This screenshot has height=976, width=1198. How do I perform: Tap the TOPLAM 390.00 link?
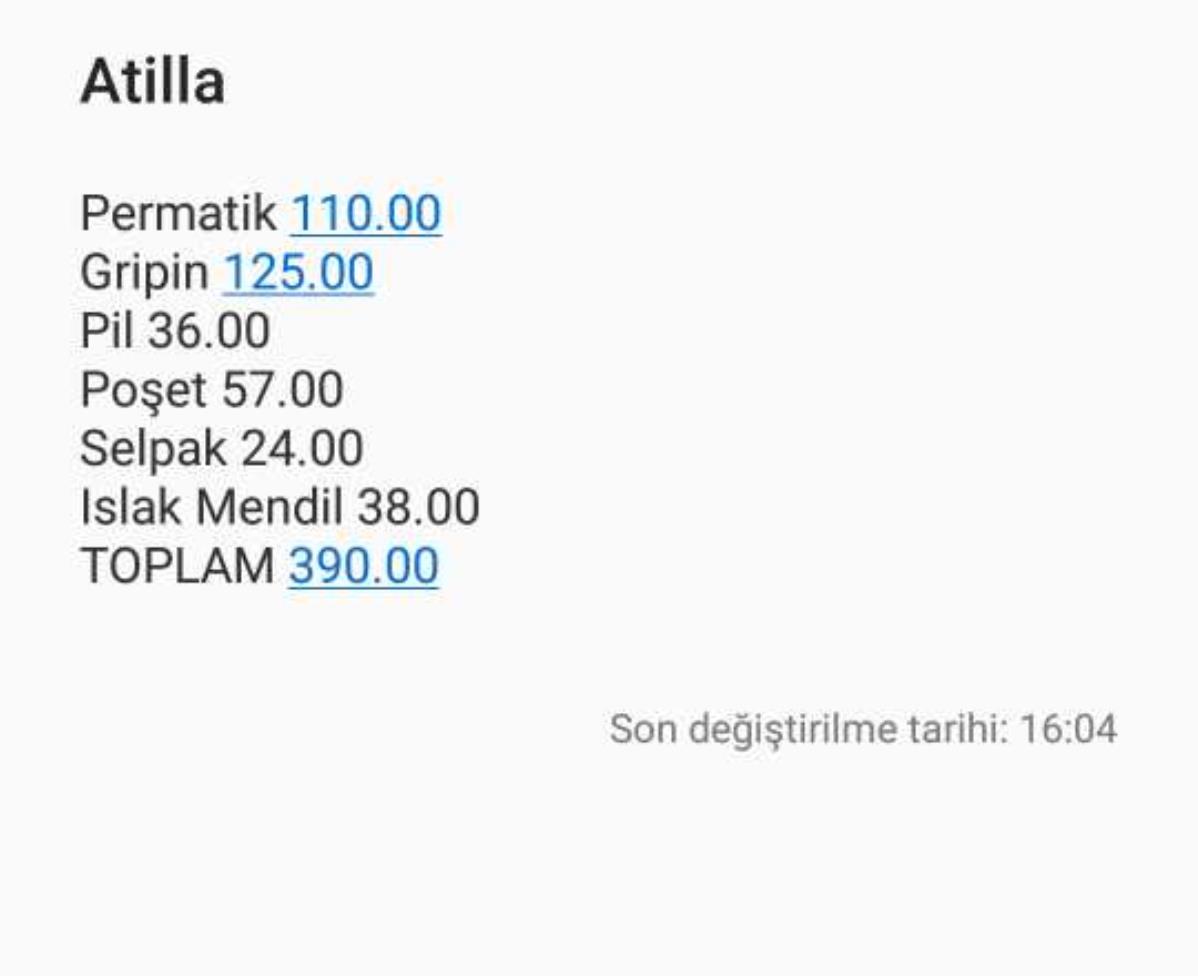pyautogui.click(x=364, y=566)
